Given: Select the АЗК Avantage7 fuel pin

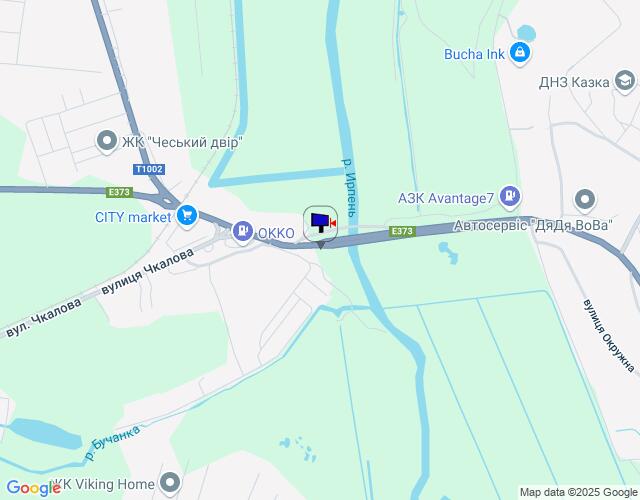Looking at the screenshot, I should click(x=510, y=196).
